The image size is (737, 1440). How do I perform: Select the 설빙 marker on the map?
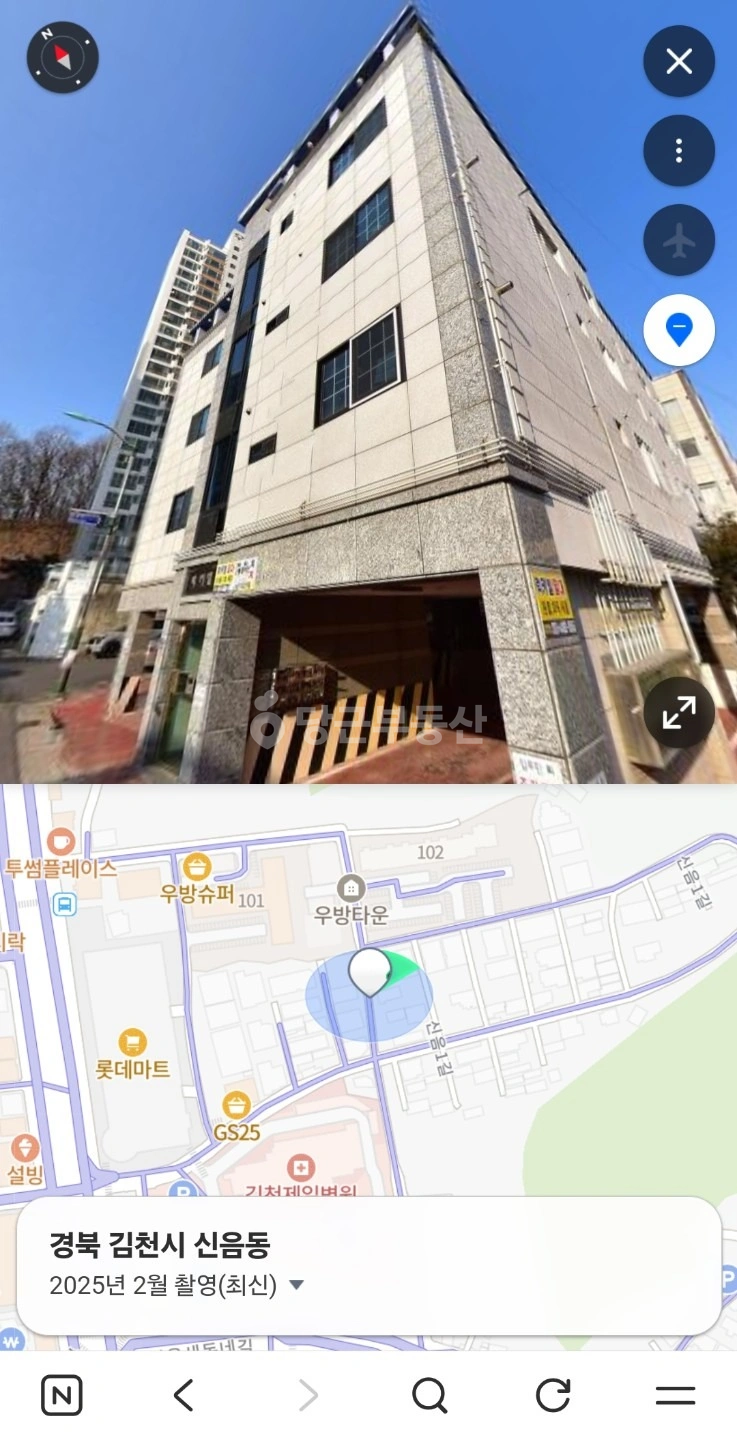pyautogui.click(x=24, y=1160)
